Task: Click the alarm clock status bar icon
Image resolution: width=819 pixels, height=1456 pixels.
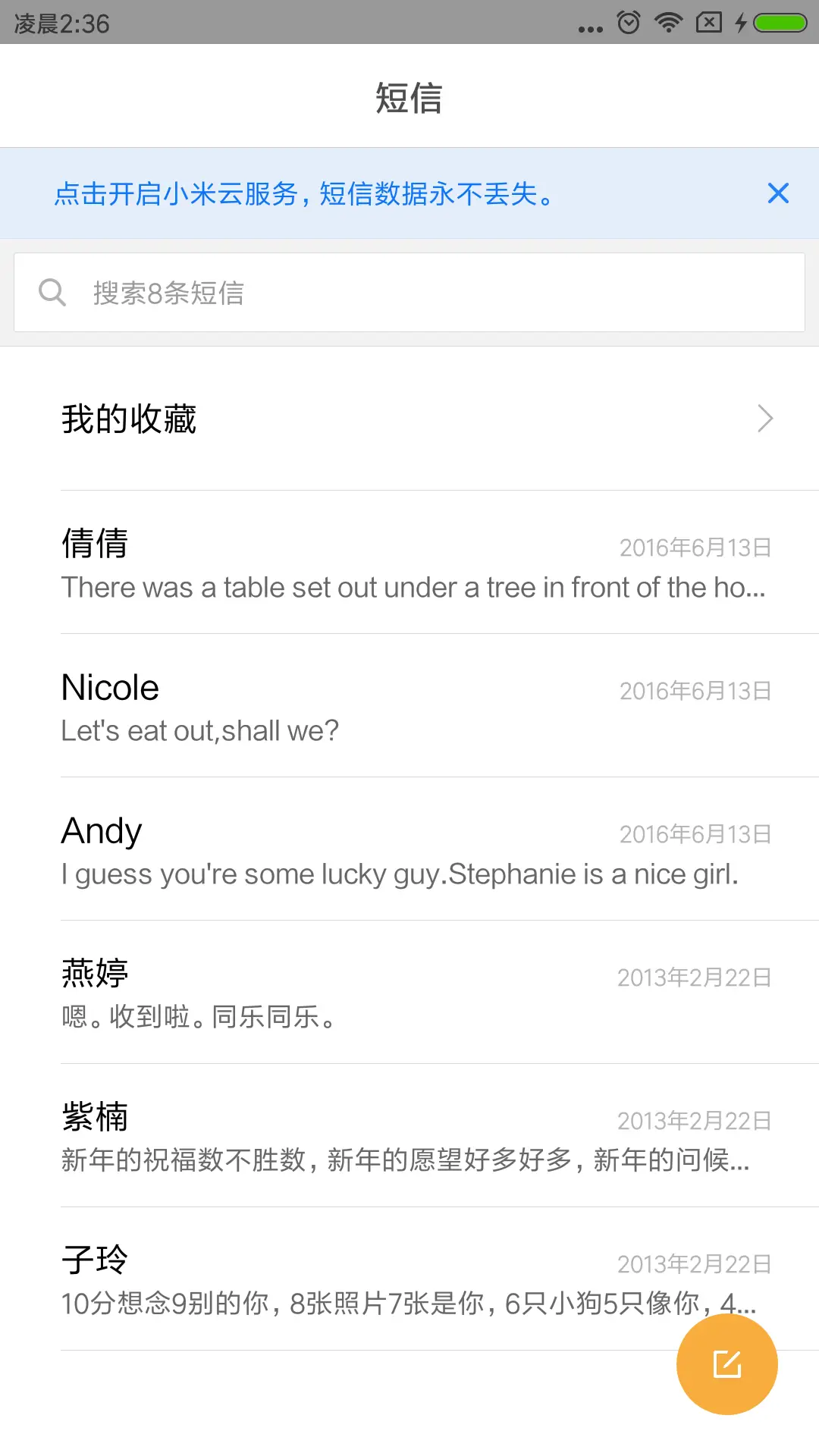Action: 628,23
